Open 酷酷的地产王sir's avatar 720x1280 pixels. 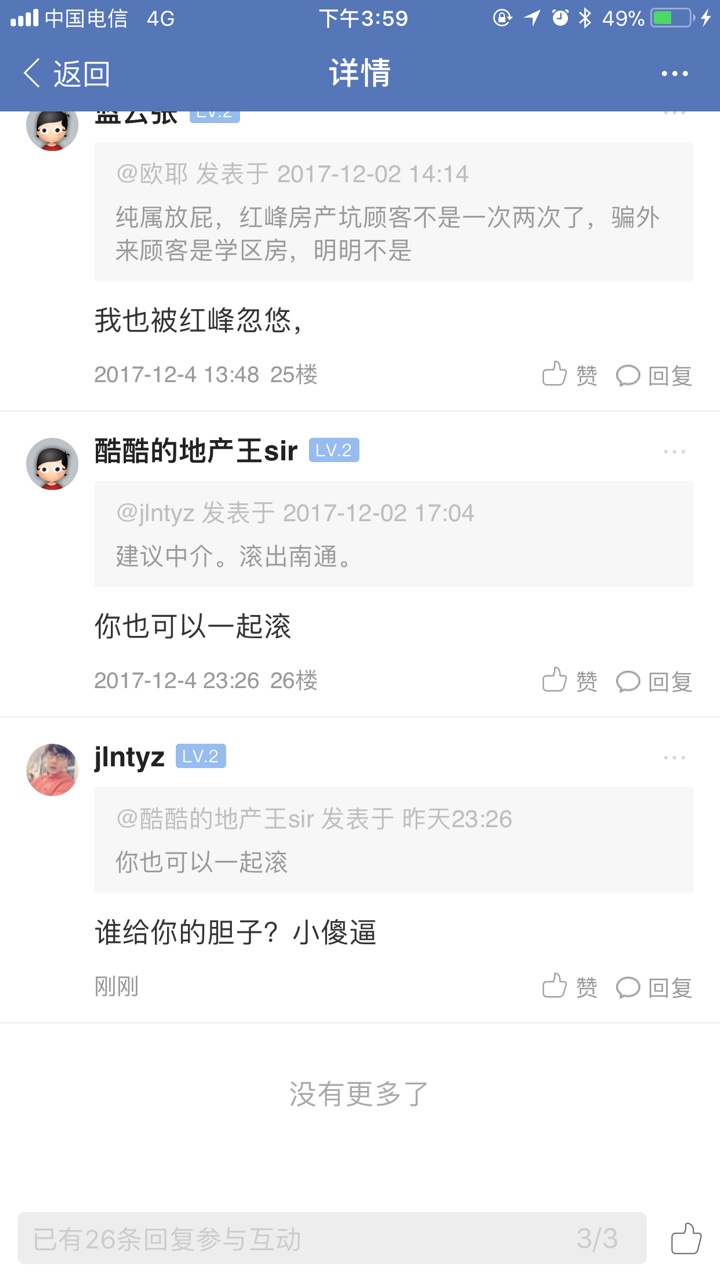tap(52, 463)
